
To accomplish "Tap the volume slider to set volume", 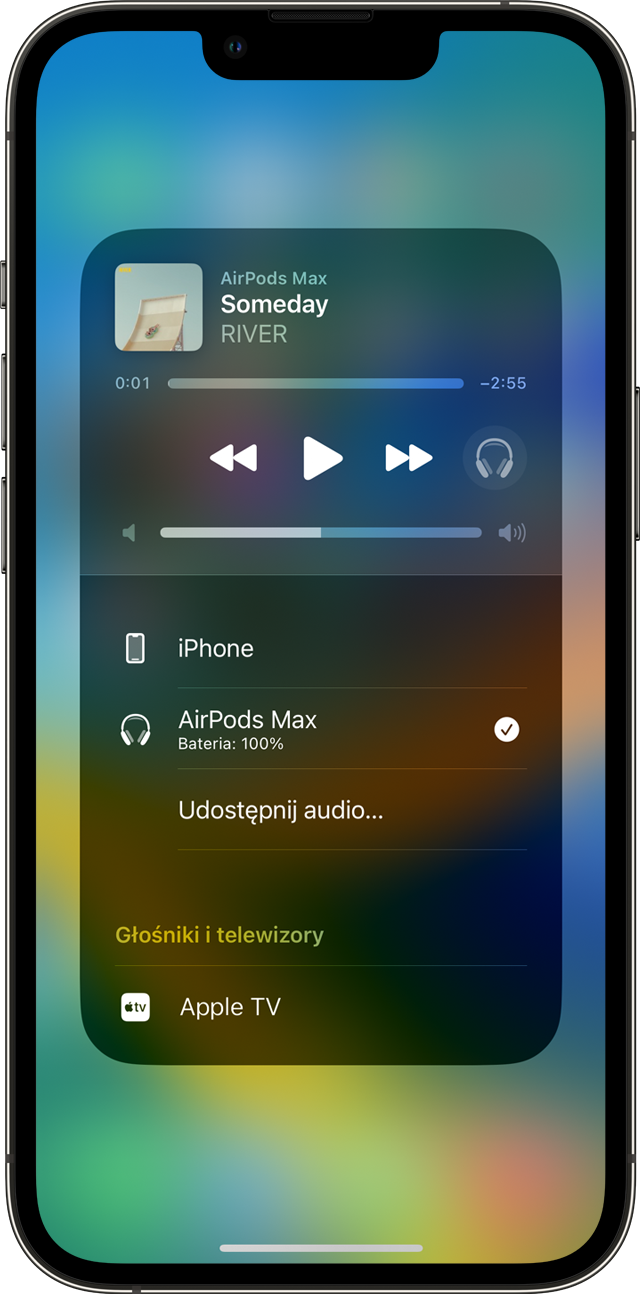I will (320, 533).
